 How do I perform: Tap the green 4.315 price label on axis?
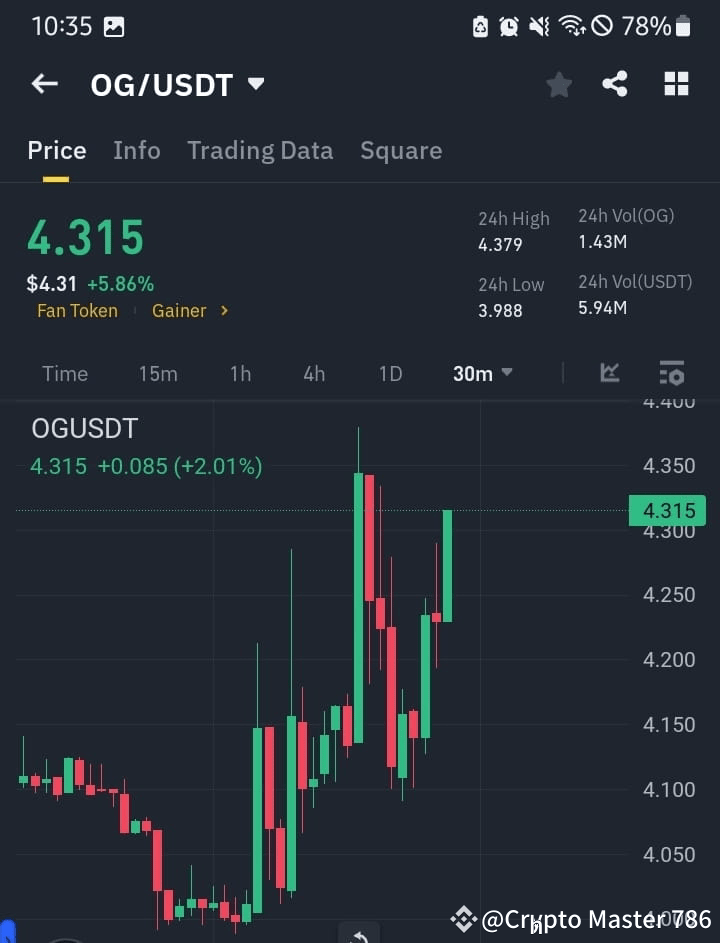(x=666, y=510)
